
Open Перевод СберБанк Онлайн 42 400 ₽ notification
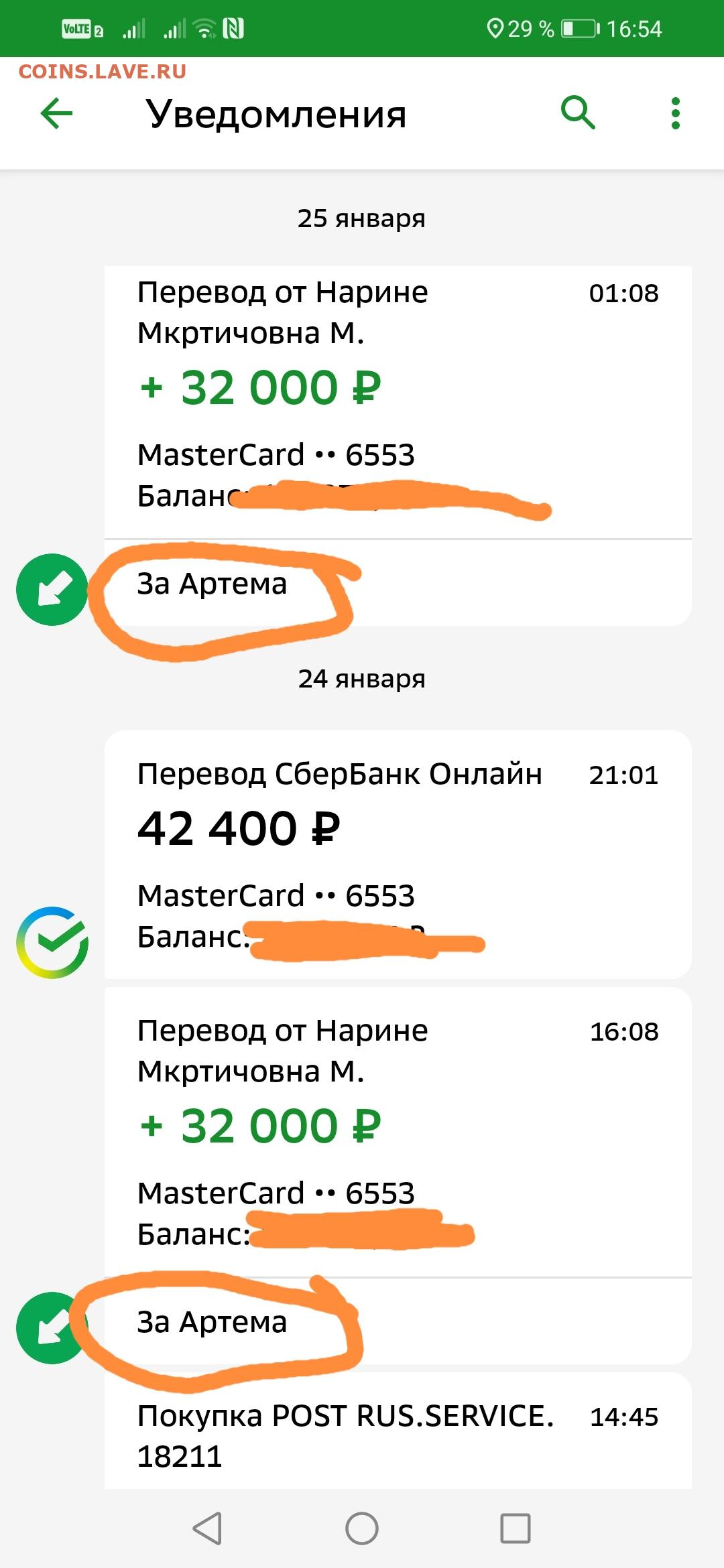coord(398,854)
